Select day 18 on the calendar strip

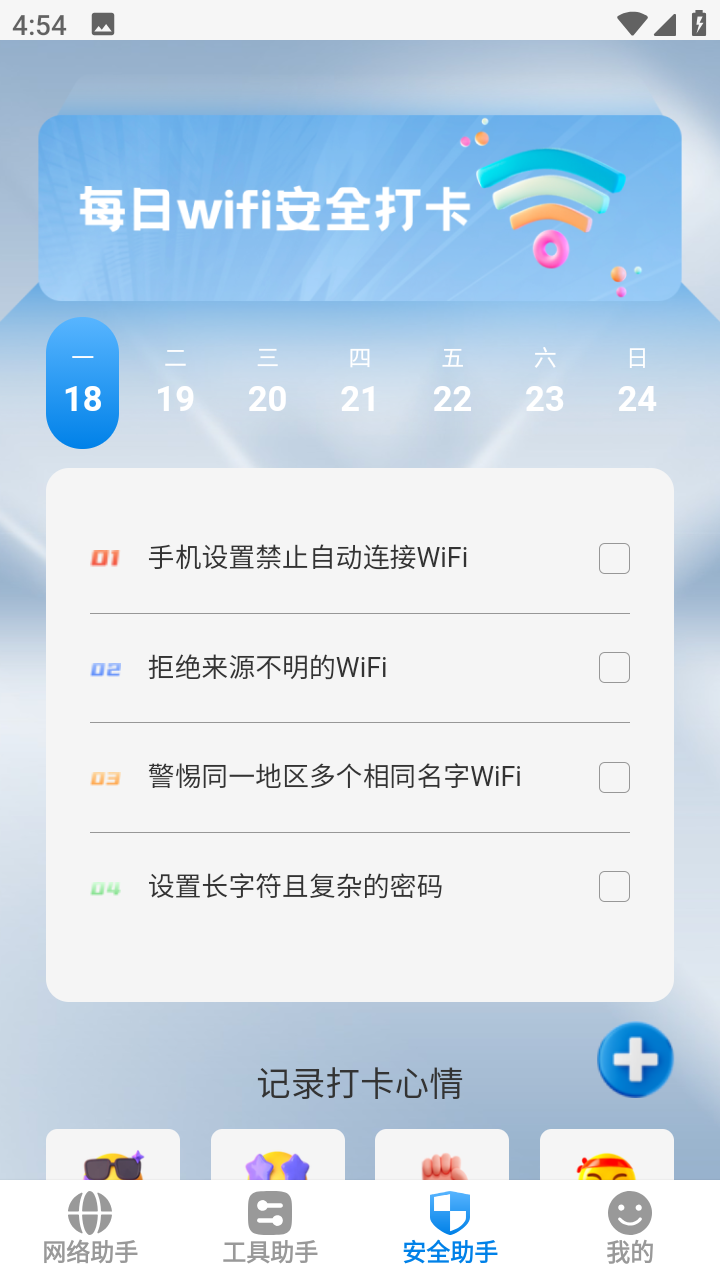82,383
